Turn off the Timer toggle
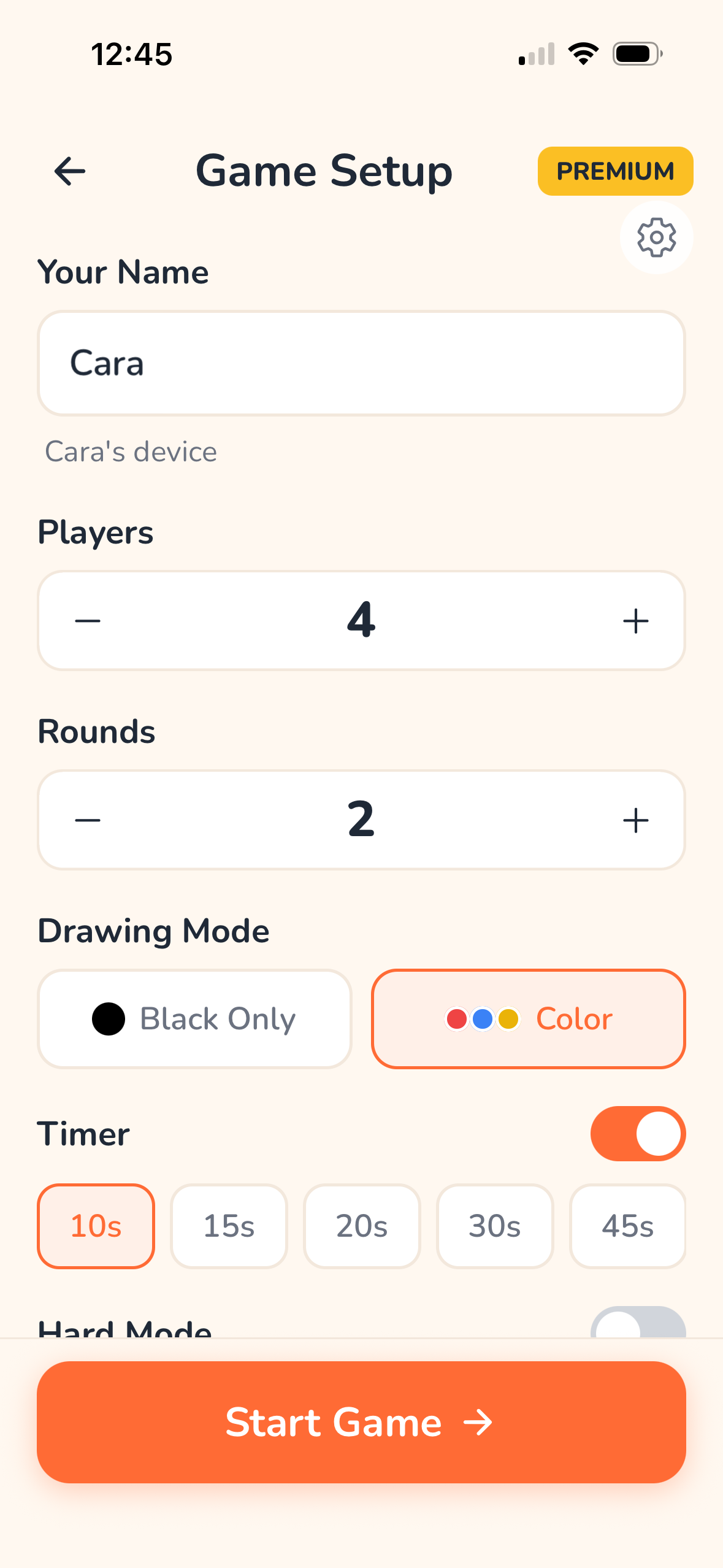The image size is (723, 1568). 637,1133
